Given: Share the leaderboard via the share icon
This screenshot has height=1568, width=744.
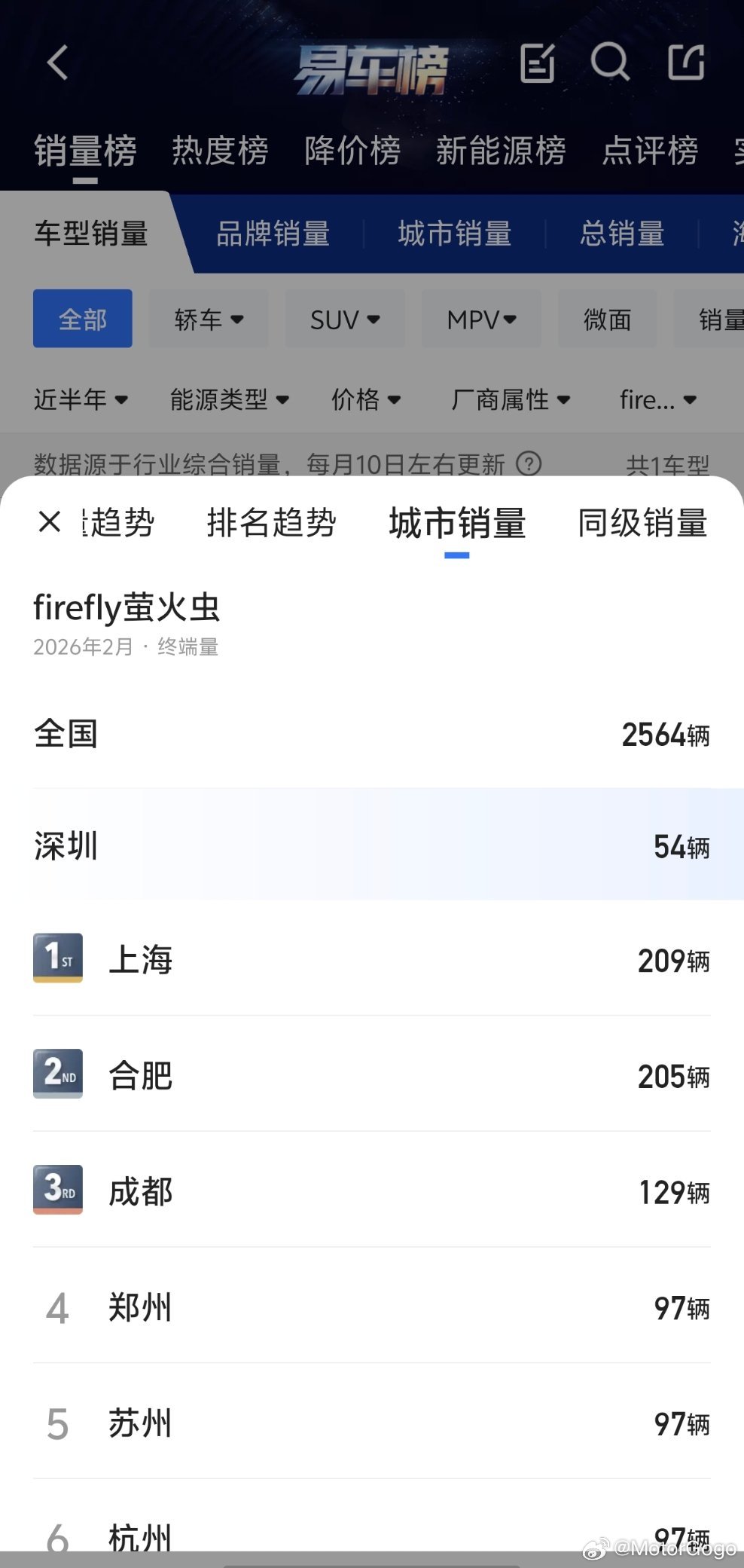Looking at the screenshot, I should pyautogui.click(x=687, y=63).
